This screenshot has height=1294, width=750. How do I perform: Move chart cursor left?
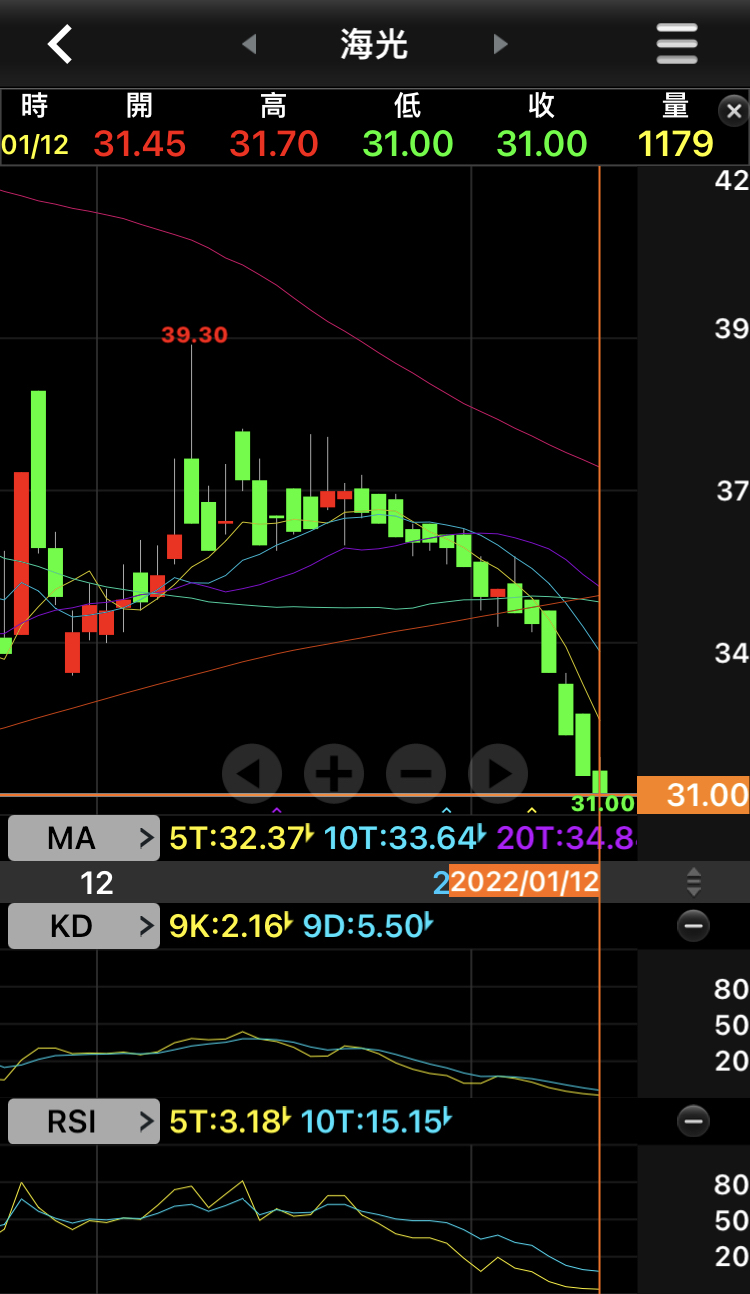pos(252,773)
